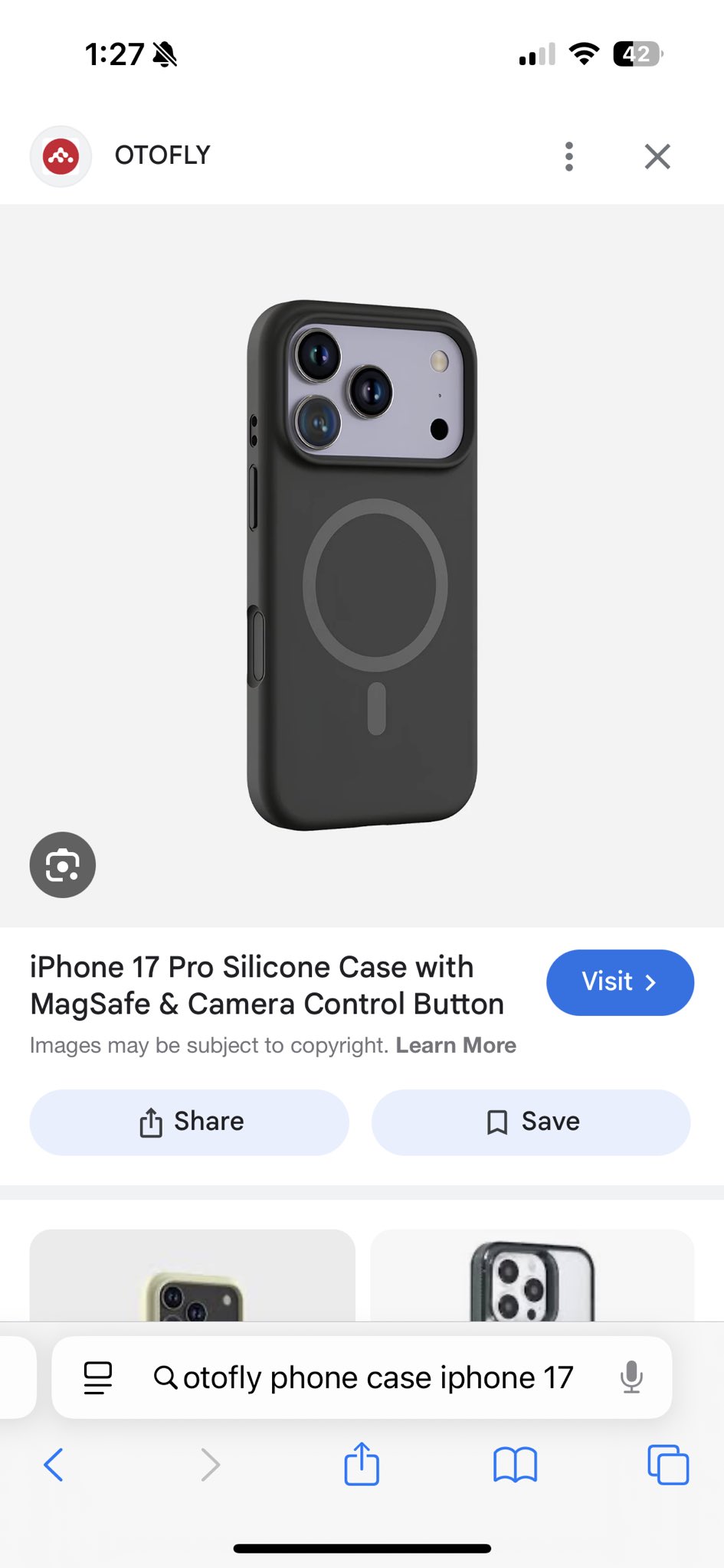
Task: Close the image preview
Action: pyautogui.click(x=657, y=156)
